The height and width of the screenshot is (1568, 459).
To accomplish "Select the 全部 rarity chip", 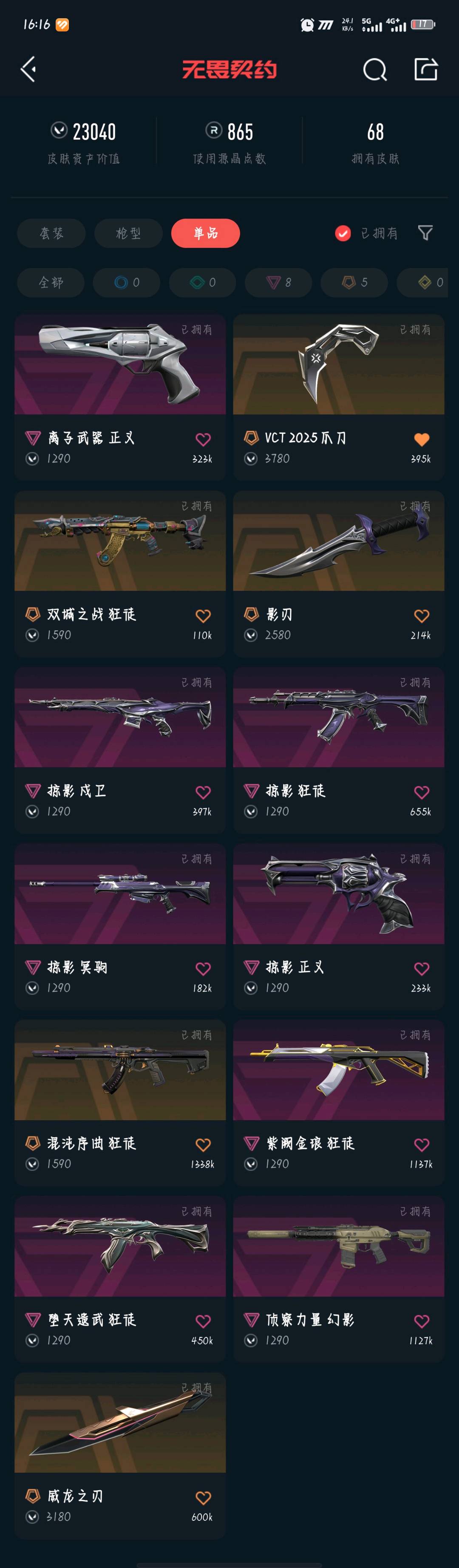I will (x=51, y=282).
